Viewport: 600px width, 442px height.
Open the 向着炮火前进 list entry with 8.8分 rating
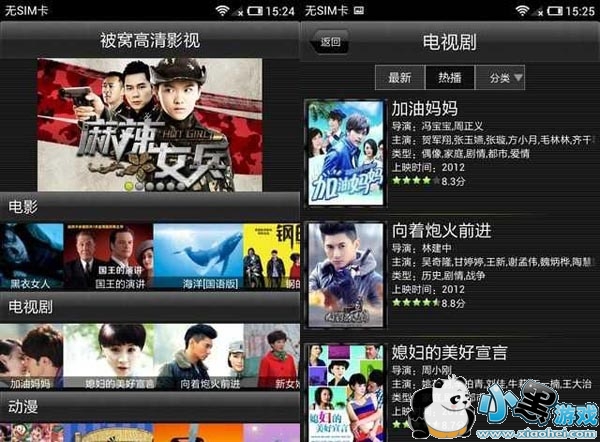451,275
